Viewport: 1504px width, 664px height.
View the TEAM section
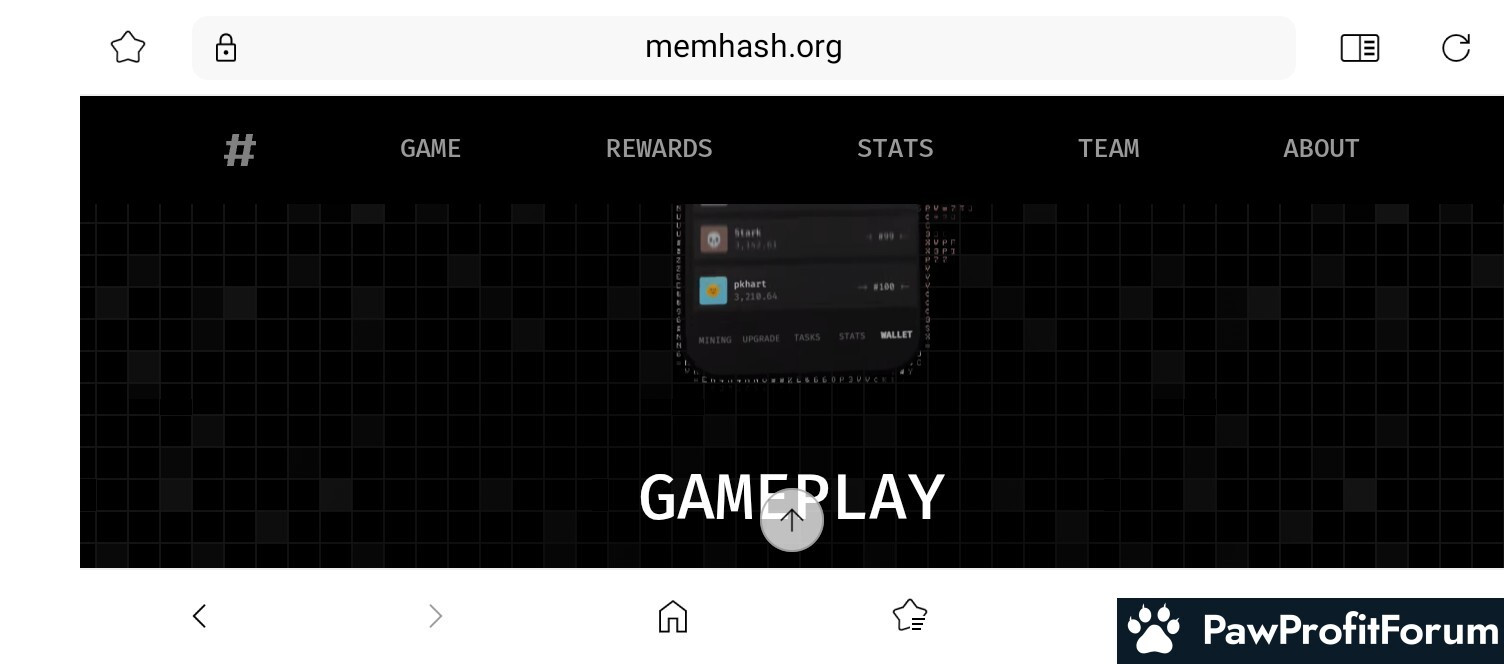coord(1108,149)
